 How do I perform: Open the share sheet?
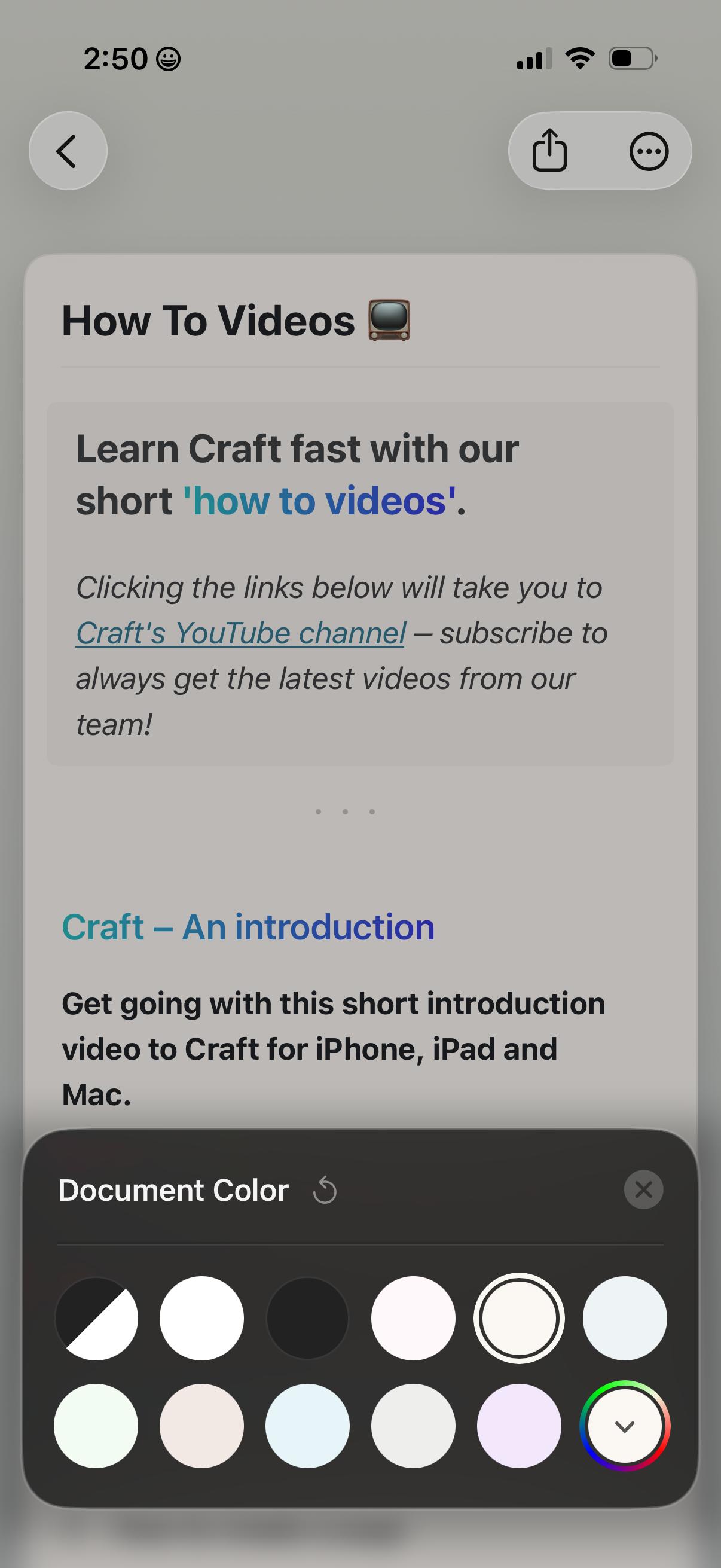[549, 151]
